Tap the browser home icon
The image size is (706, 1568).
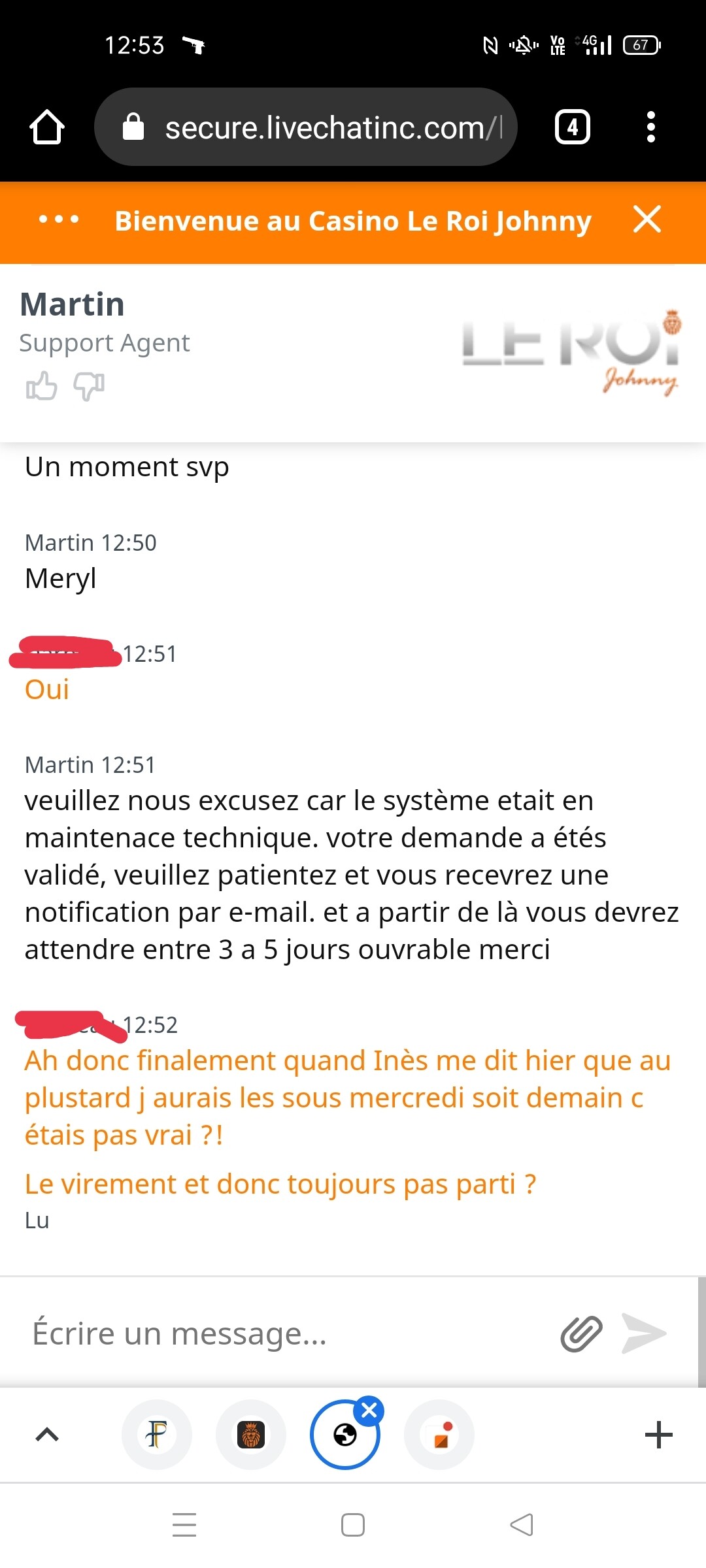coord(47,127)
